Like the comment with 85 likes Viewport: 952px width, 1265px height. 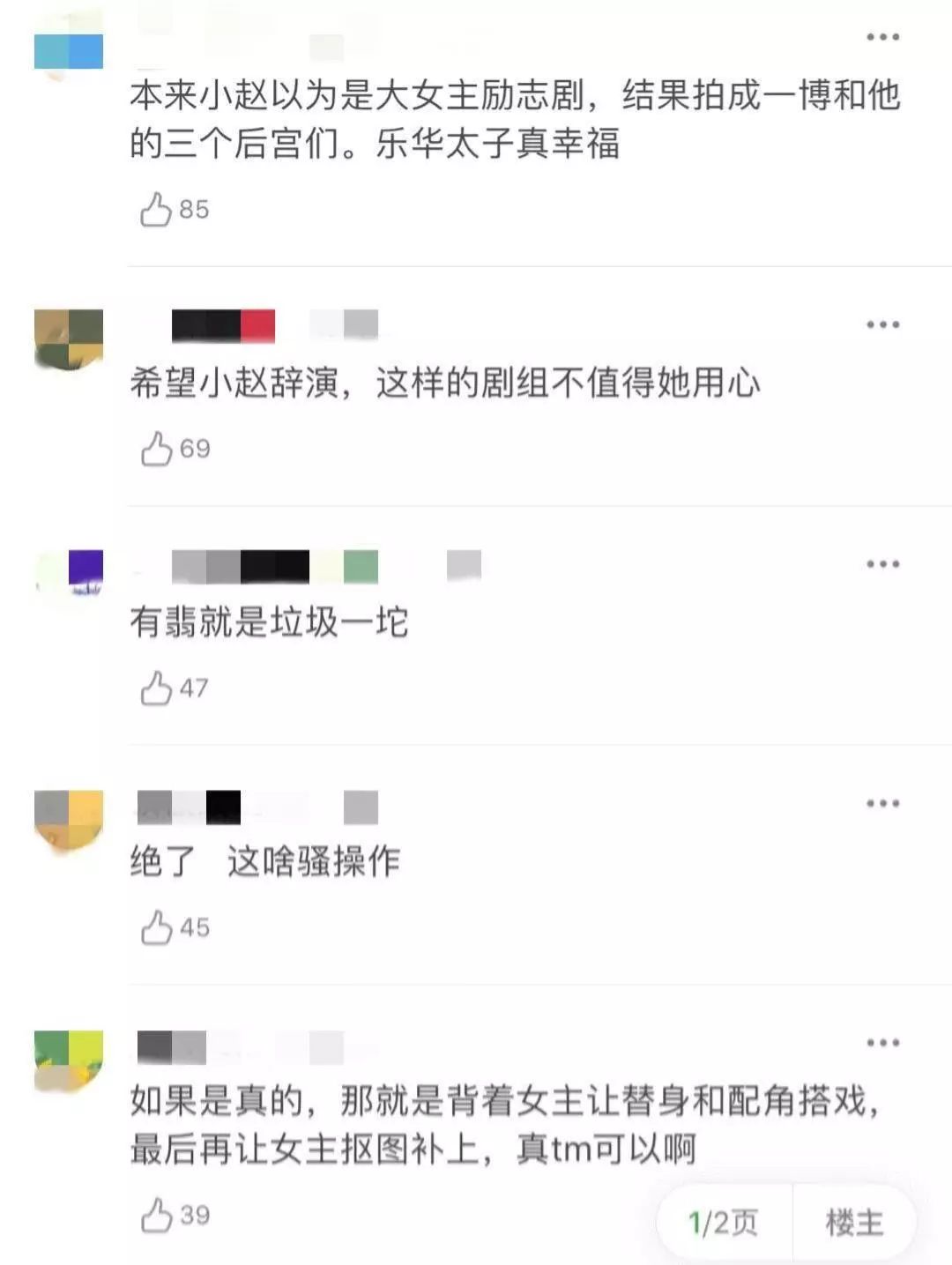coord(156,210)
